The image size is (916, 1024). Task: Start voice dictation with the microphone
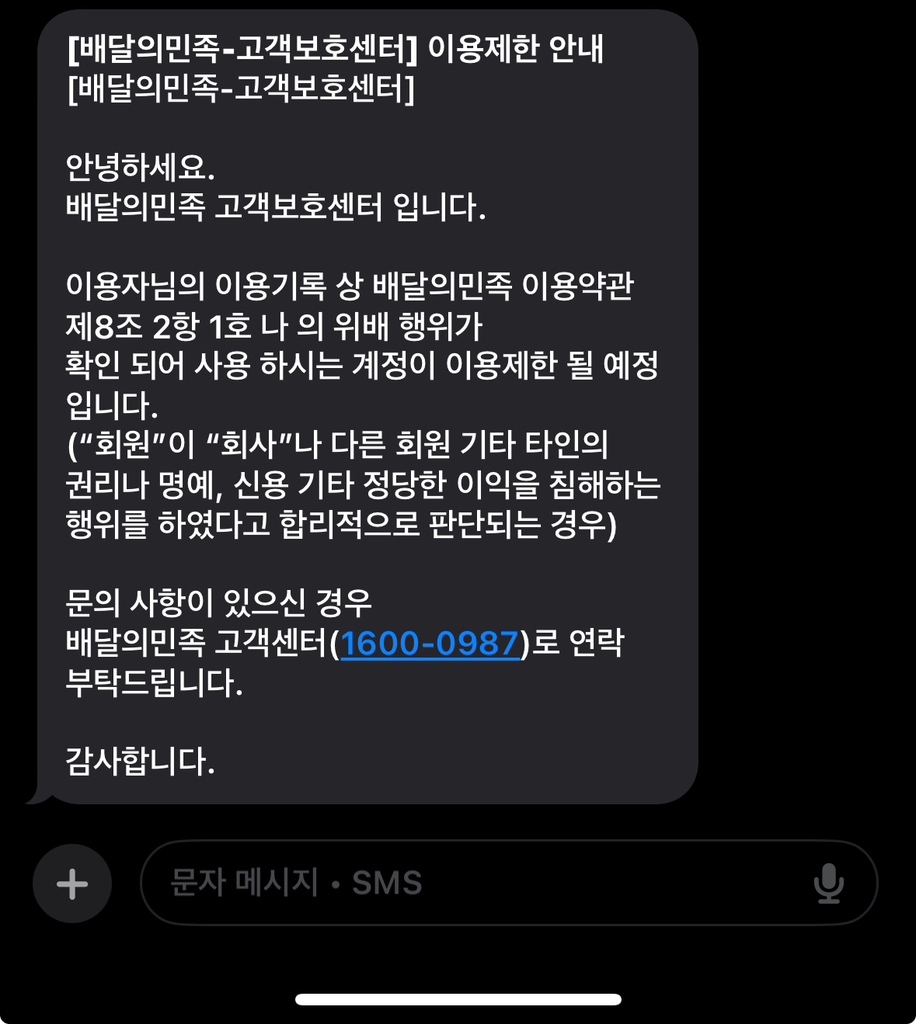tap(828, 883)
